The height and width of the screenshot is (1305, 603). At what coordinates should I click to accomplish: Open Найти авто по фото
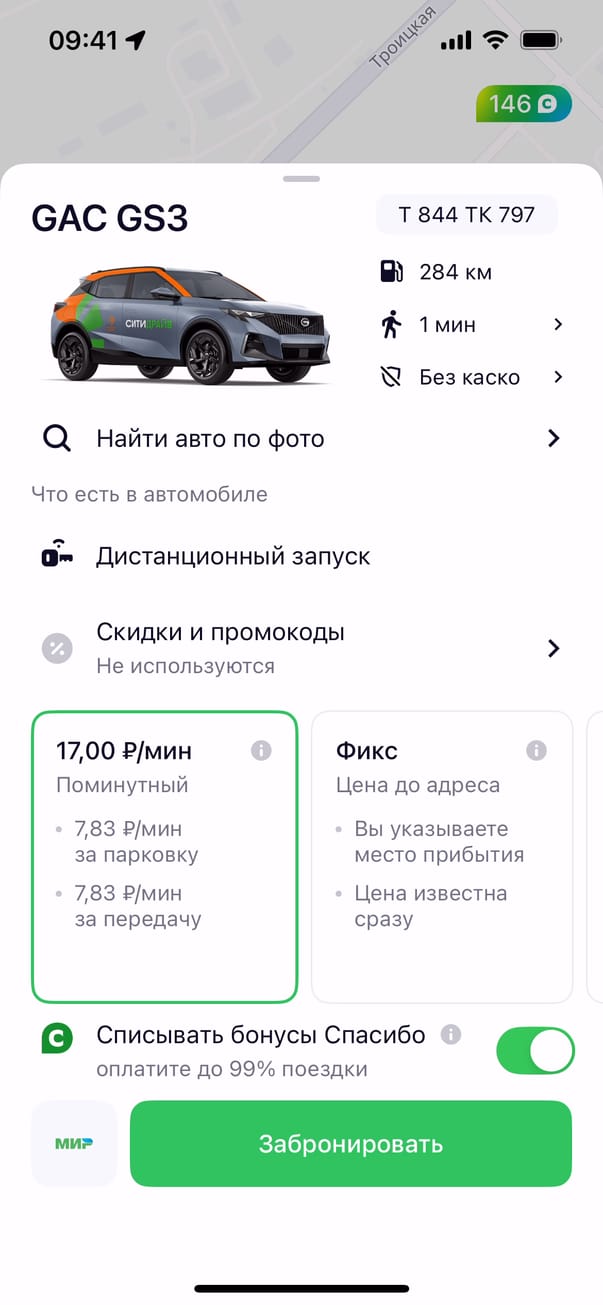(301, 438)
